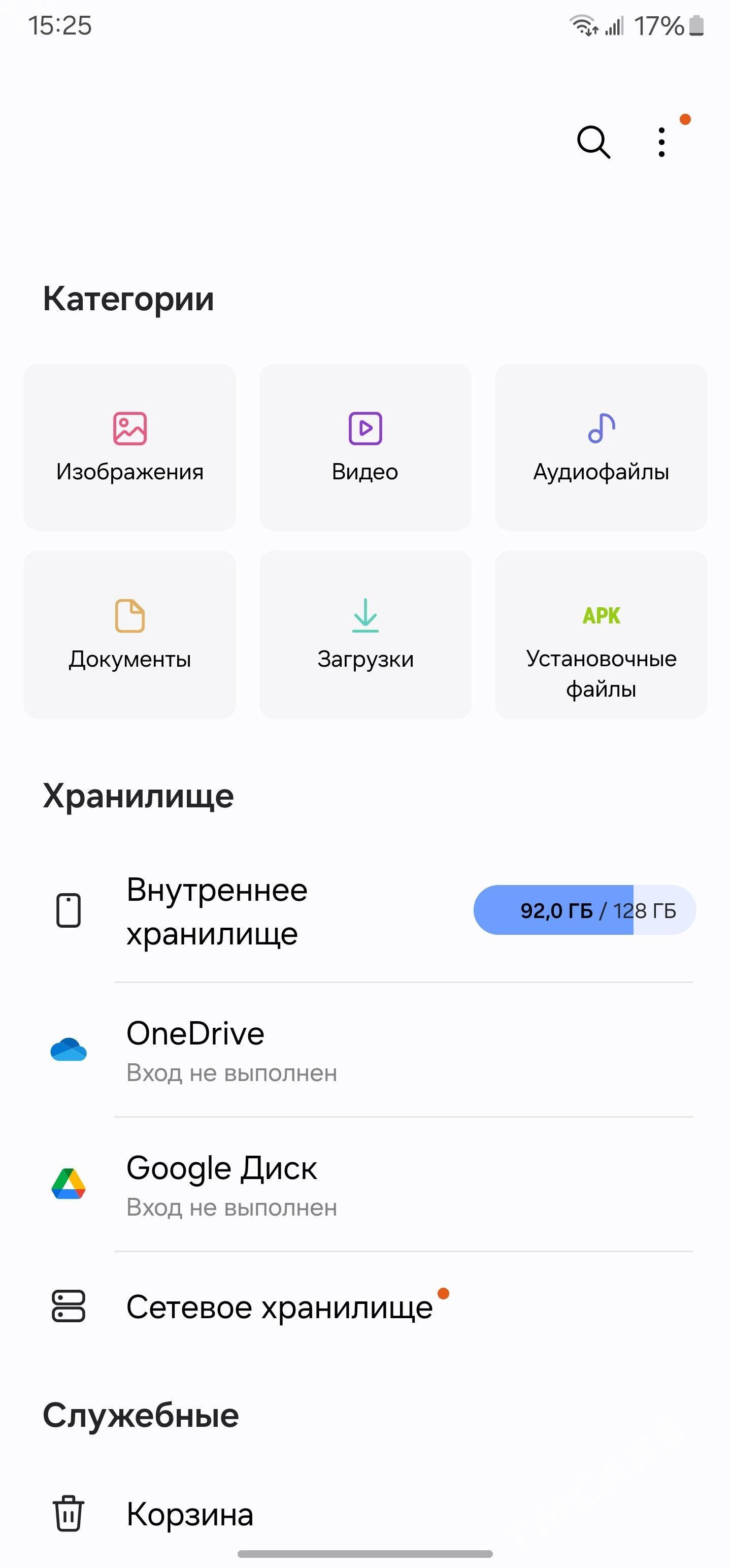Viewport: 731px width, 1568px height.
Task: Open the Изображения category
Action: click(x=129, y=447)
